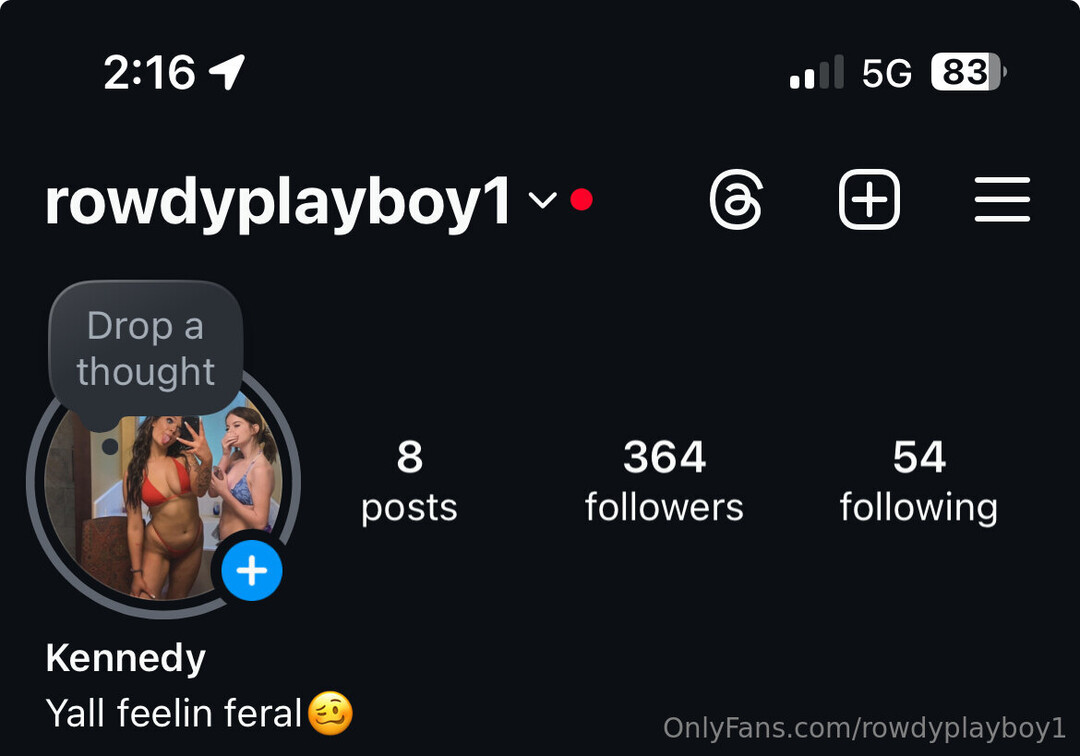Jump to the 8 posts
The image size is (1080, 756).
(x=409, y=482)
